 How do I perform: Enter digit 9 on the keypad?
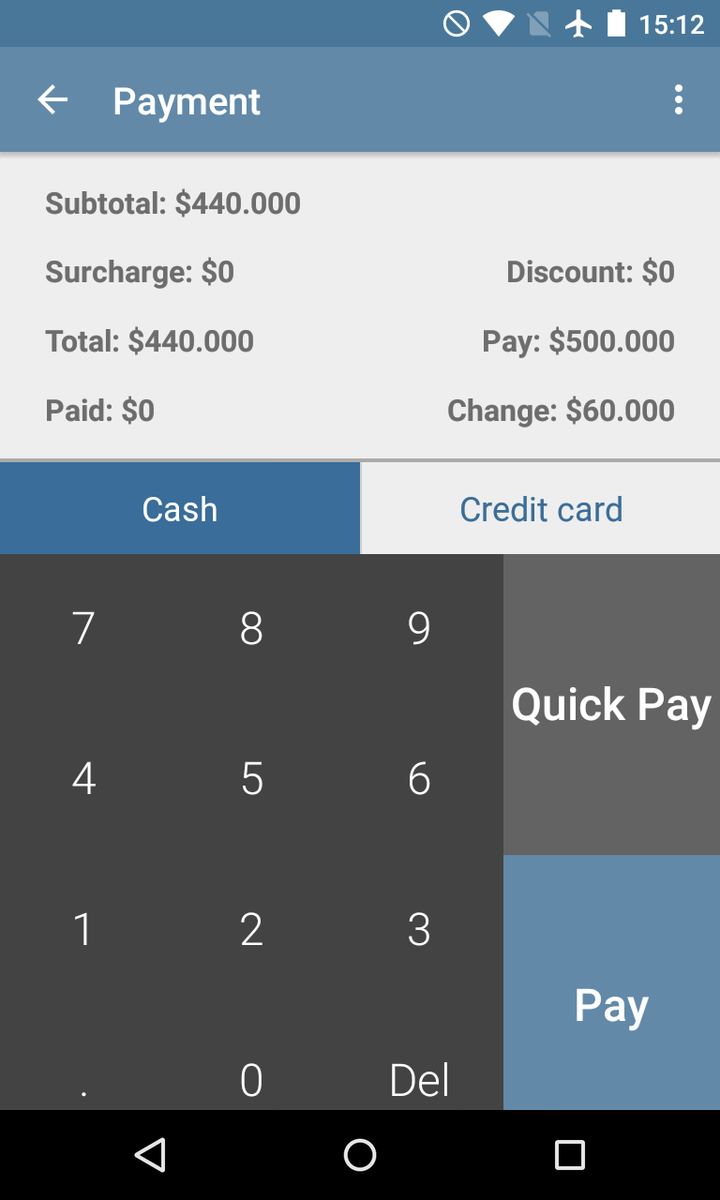pyautogui.click(x=419, y=629)
